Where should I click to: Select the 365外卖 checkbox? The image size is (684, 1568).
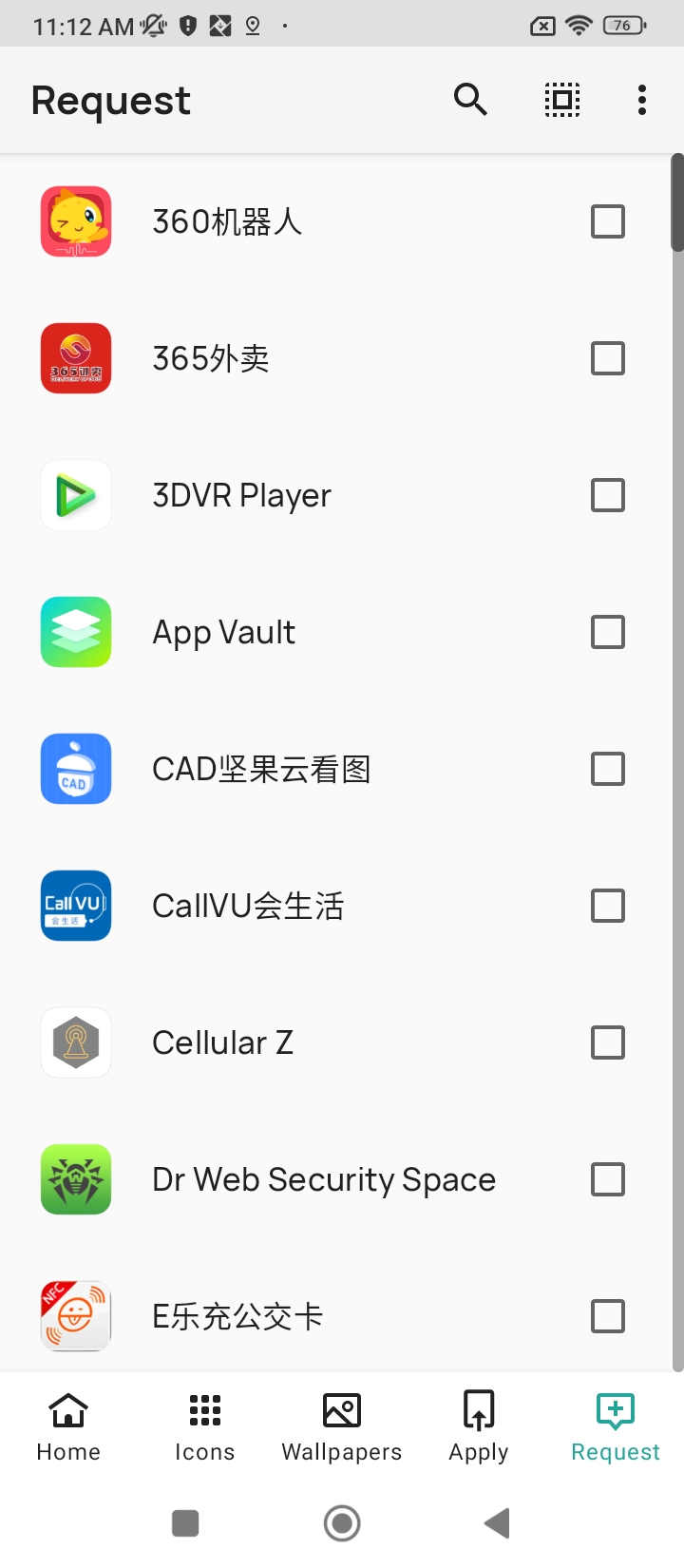608,358
